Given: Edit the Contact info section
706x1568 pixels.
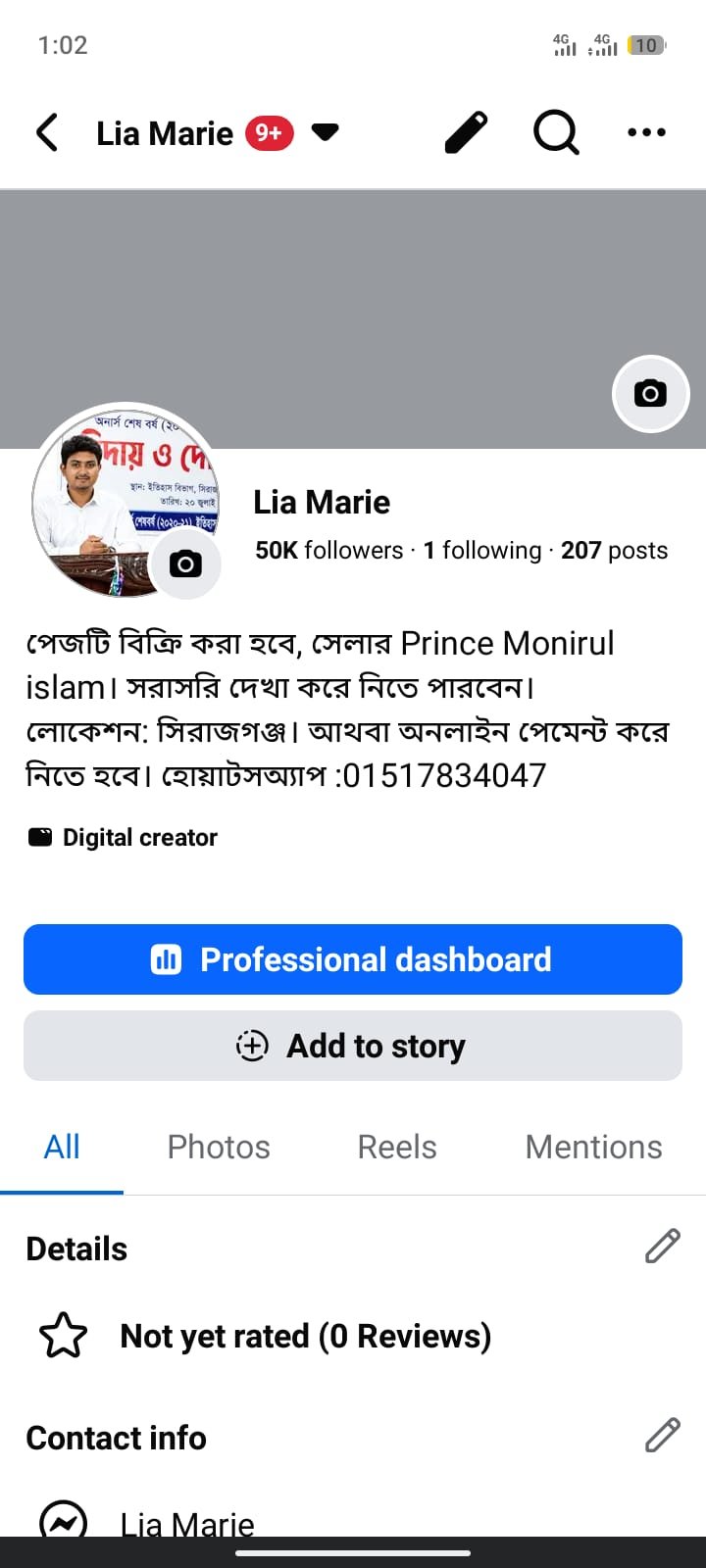Looking at the screenshot, I should tap(663, 1435).
